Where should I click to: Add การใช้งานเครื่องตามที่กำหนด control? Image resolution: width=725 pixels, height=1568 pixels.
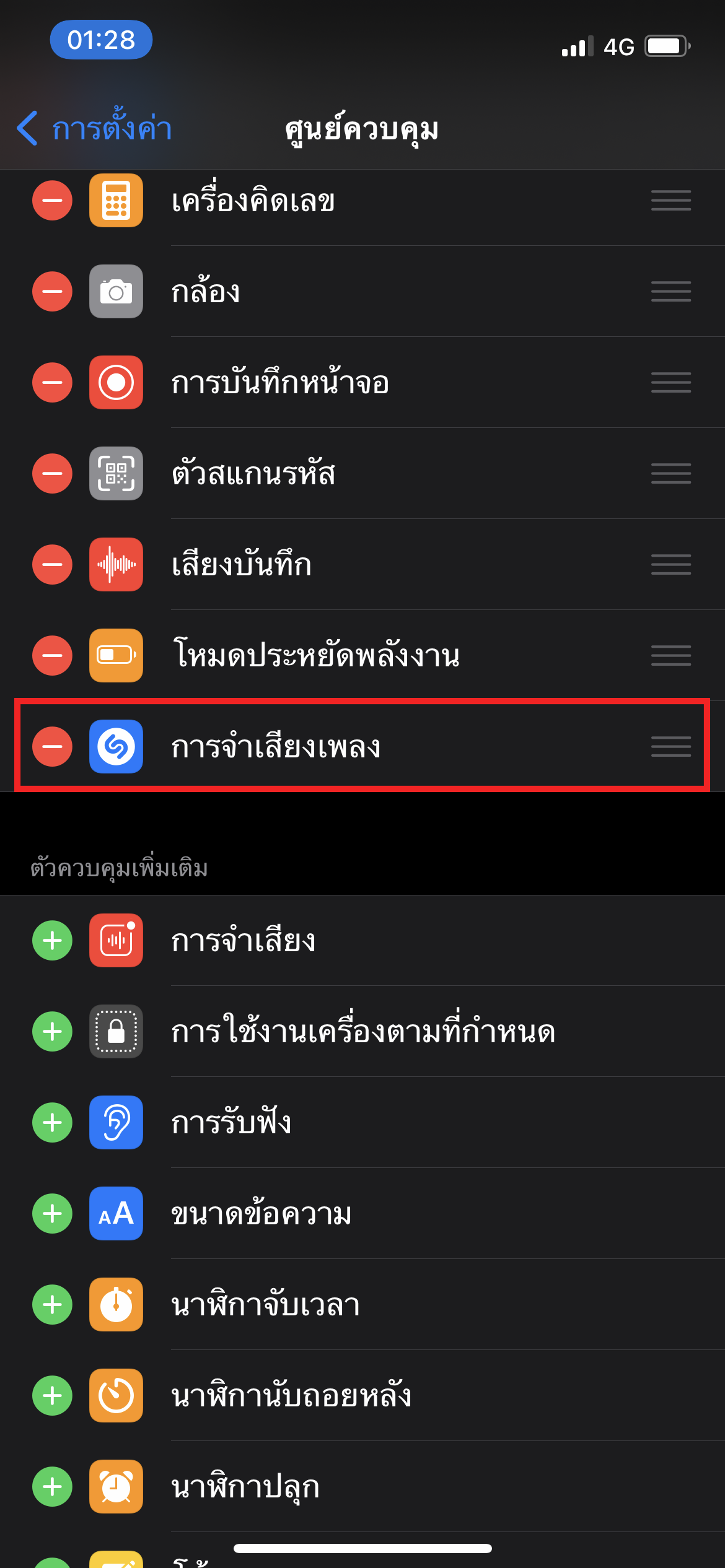pos(53,1032)
